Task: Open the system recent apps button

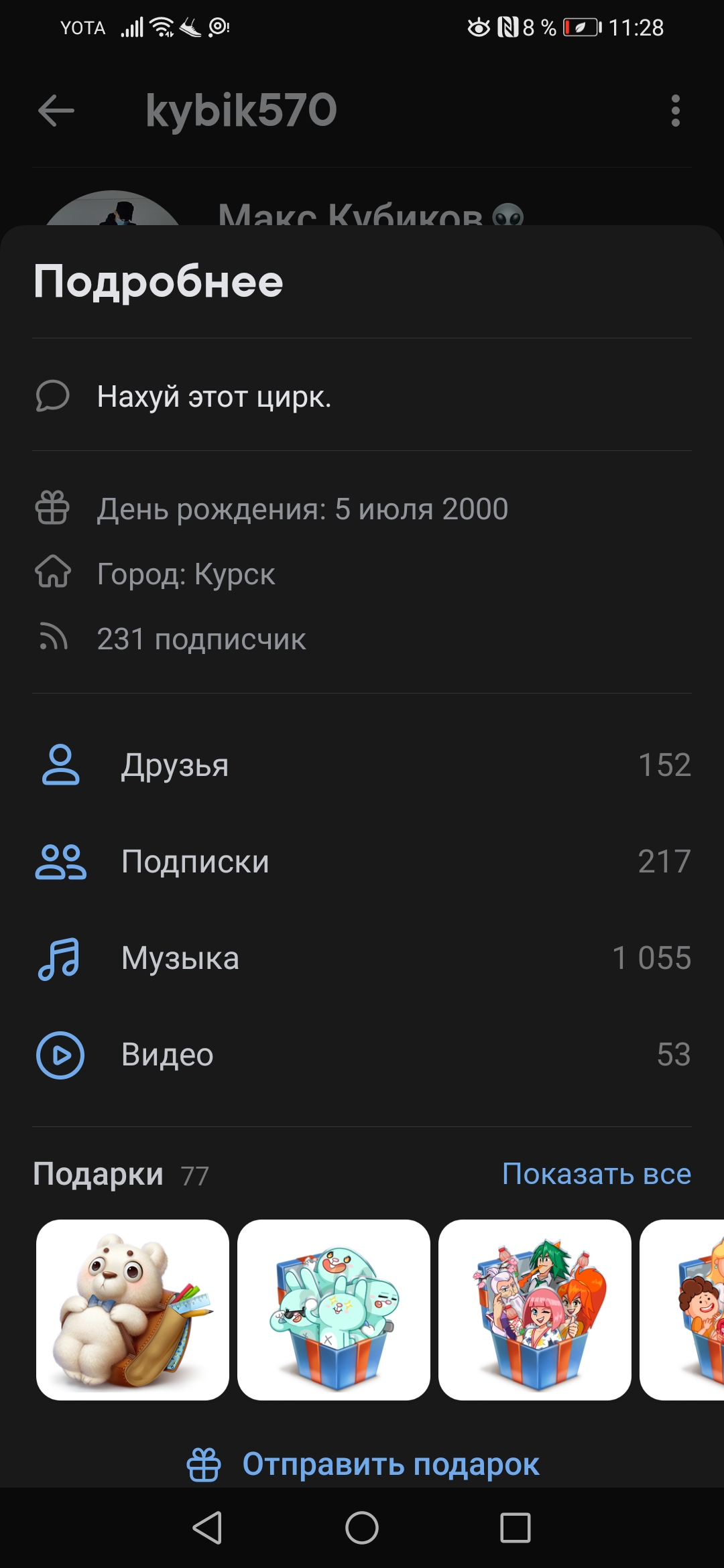Action: 516,1528
